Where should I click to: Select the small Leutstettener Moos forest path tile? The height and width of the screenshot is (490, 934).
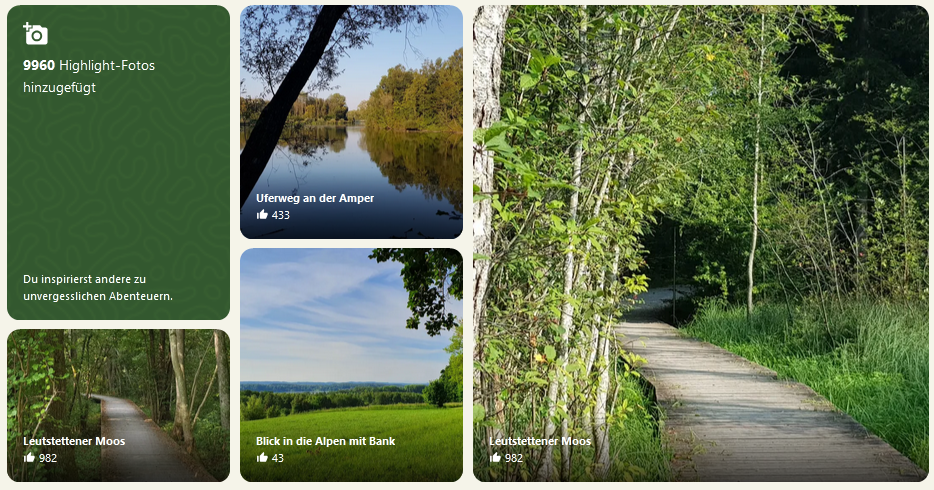[118, 405]
